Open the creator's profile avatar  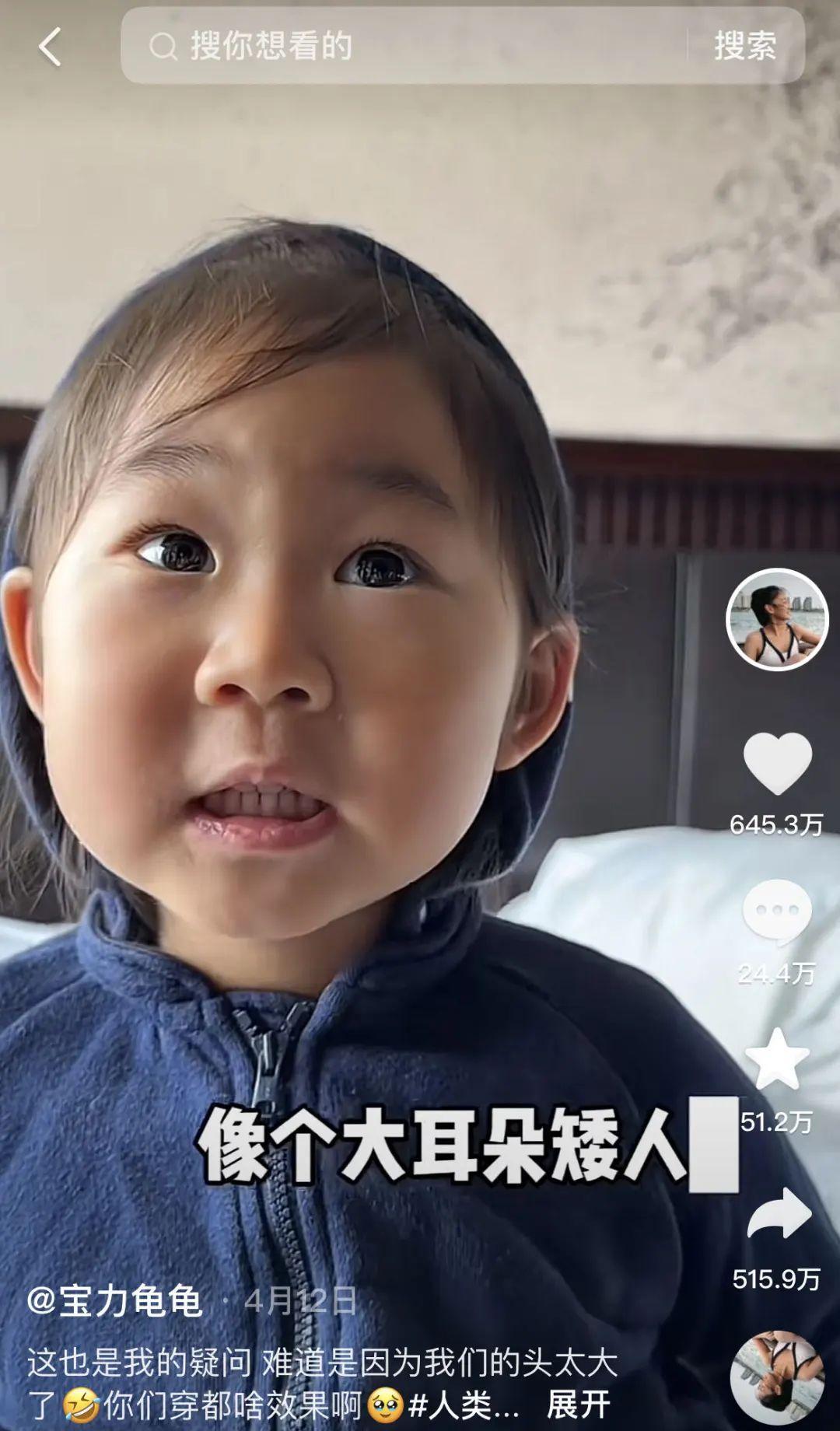pos(776,619)
